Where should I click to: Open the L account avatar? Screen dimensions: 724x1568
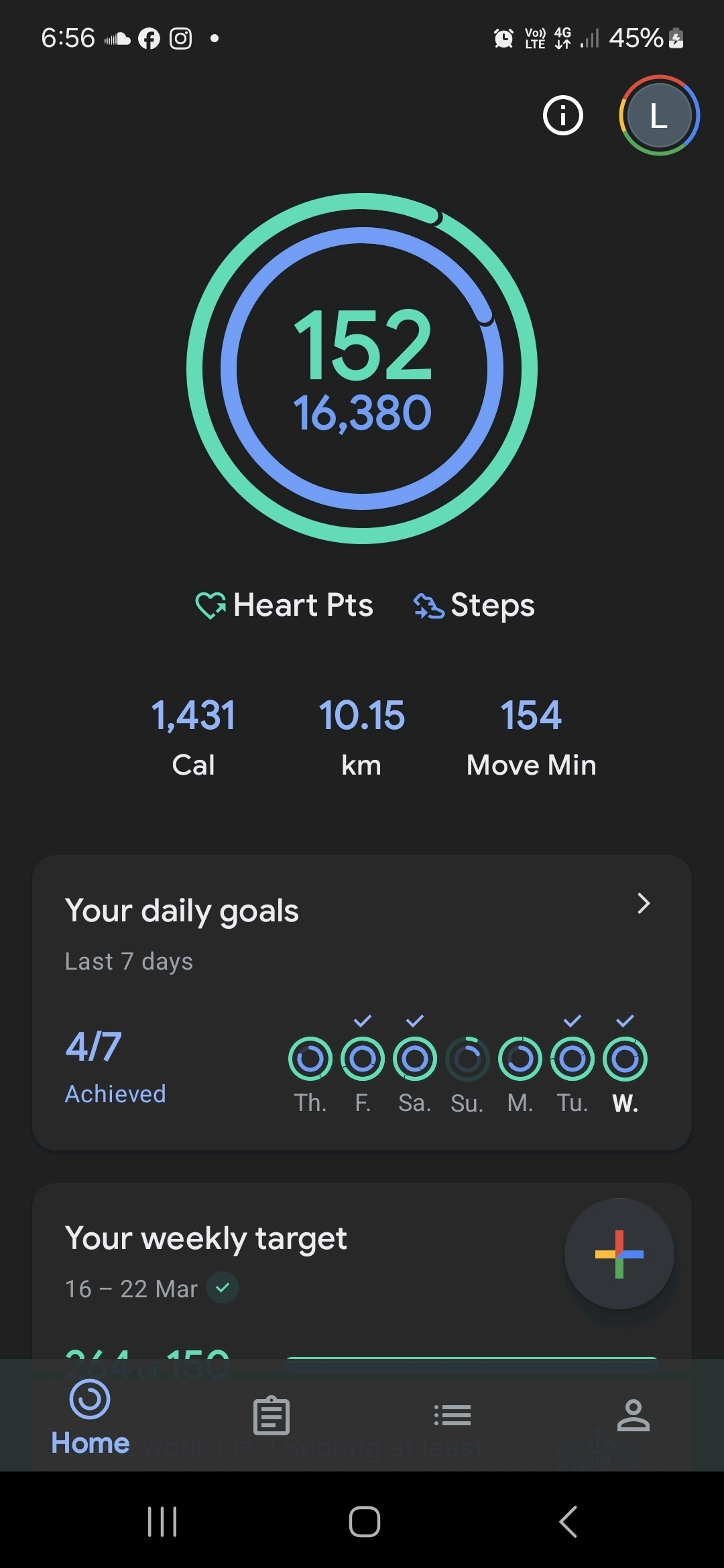point(659,115)
